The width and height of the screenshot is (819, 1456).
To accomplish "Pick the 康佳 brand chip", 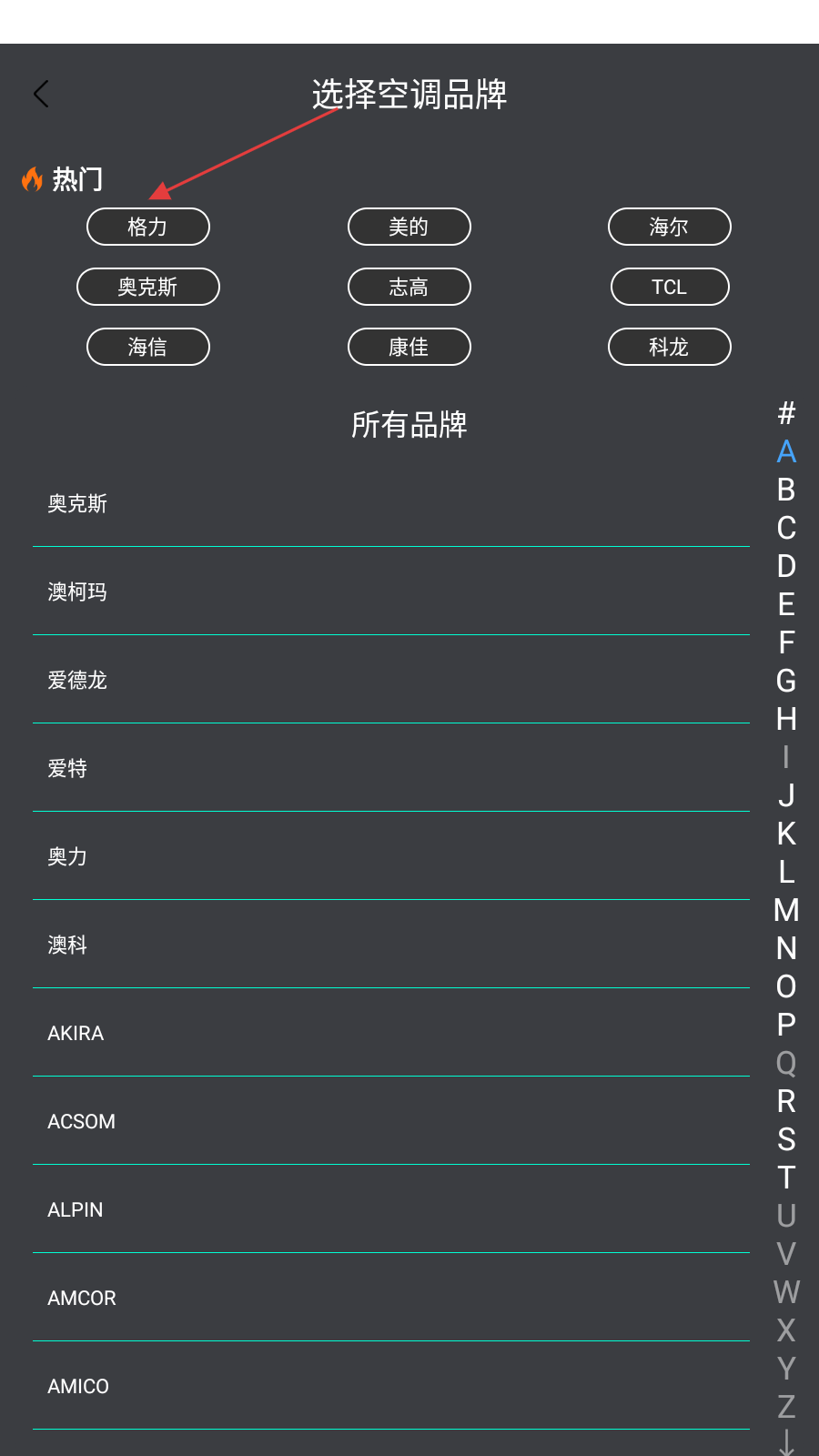I will [409, 347].
